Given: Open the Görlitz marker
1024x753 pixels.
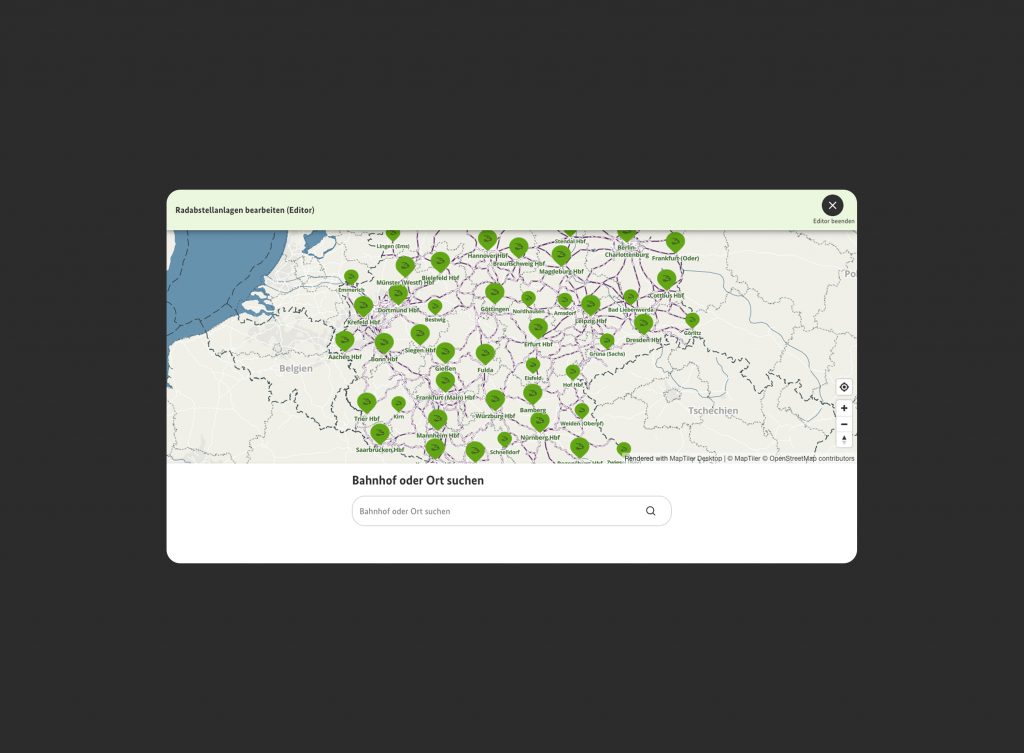Looking at the screenshot, I should tap(692, 320).
